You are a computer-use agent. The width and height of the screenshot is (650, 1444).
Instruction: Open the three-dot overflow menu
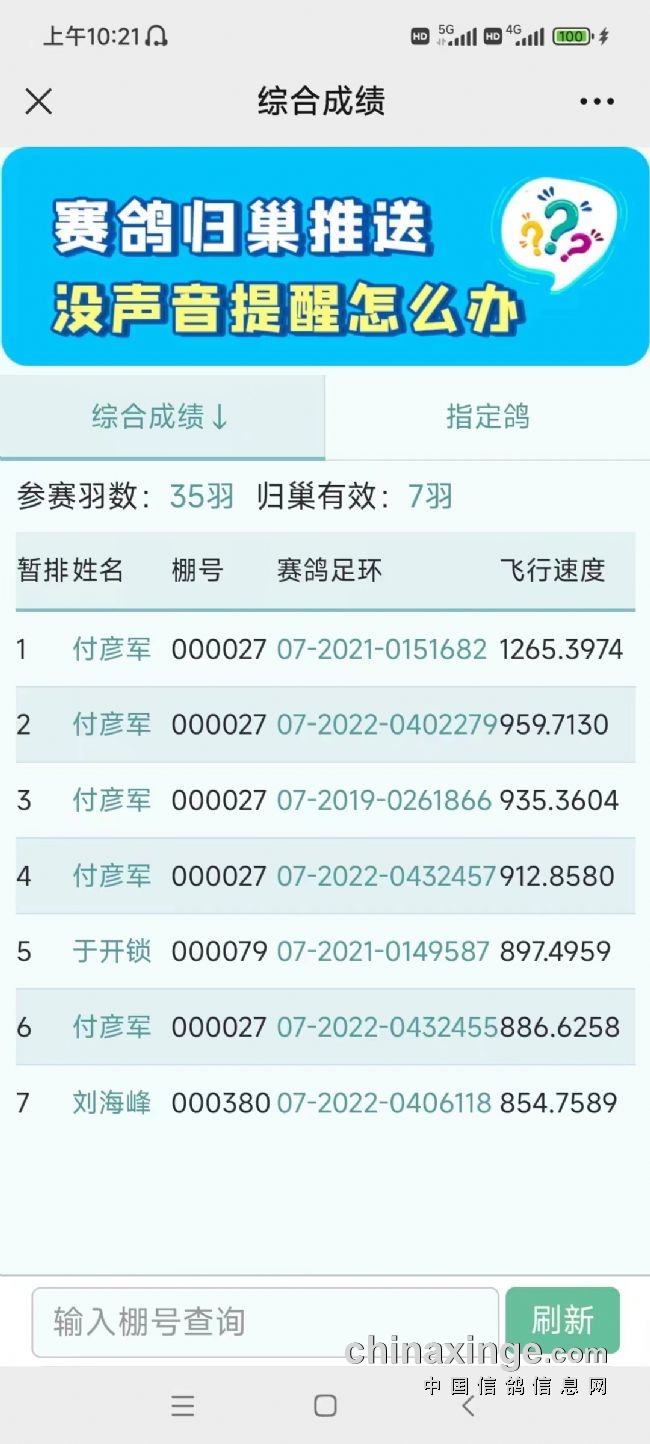[x=597, y=101]
